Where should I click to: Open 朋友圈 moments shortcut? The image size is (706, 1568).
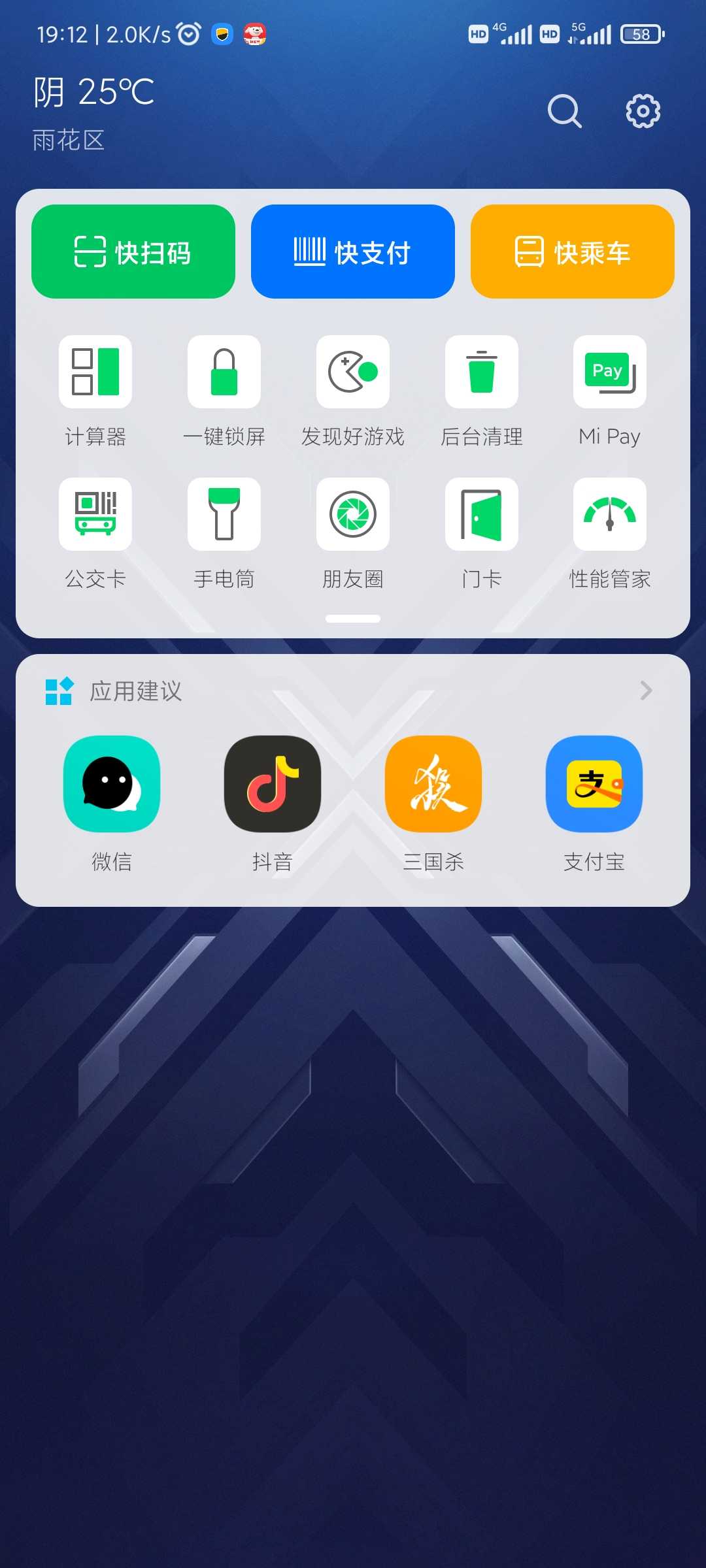(353, 515)
